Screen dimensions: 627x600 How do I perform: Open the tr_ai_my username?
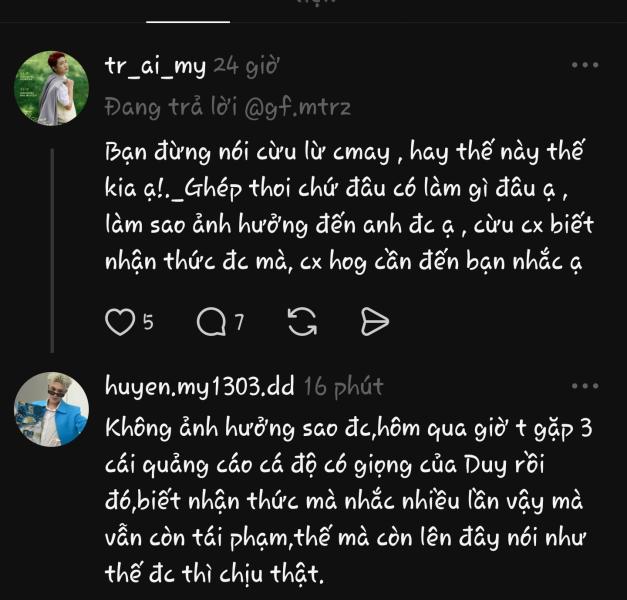155,66
